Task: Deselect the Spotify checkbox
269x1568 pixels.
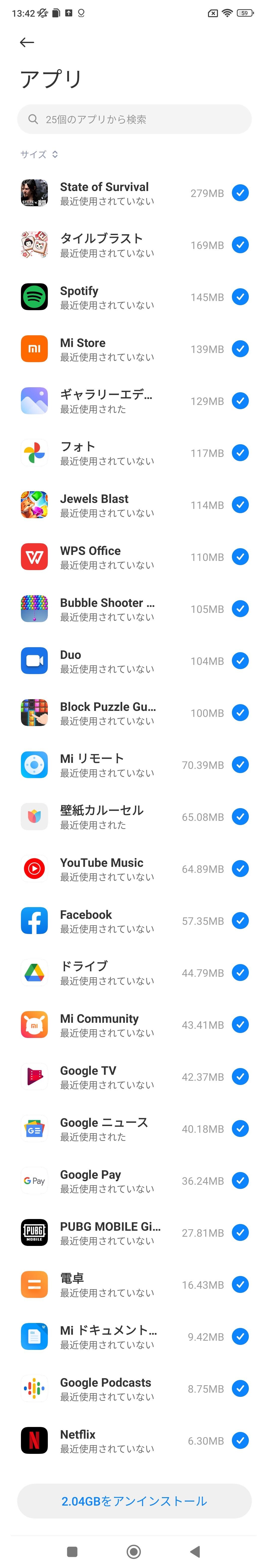Action: click(x=240, y=297)
